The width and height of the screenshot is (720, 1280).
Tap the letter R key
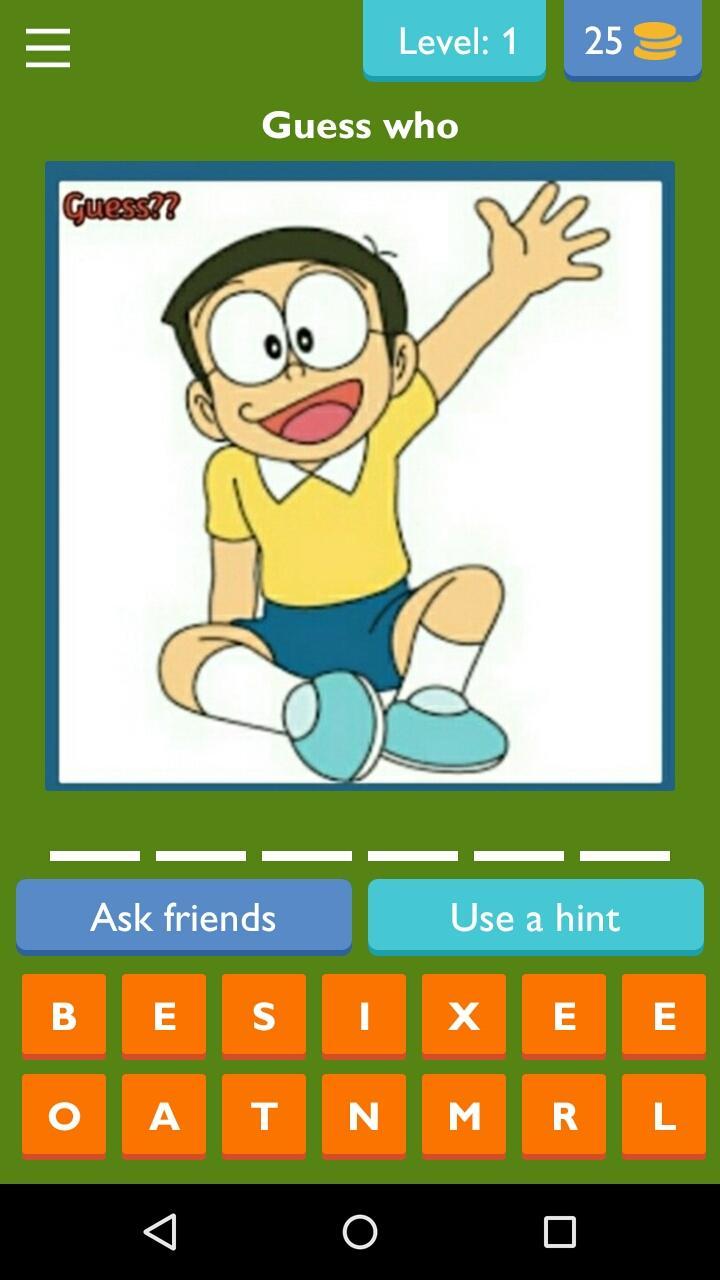point(563,1115)
